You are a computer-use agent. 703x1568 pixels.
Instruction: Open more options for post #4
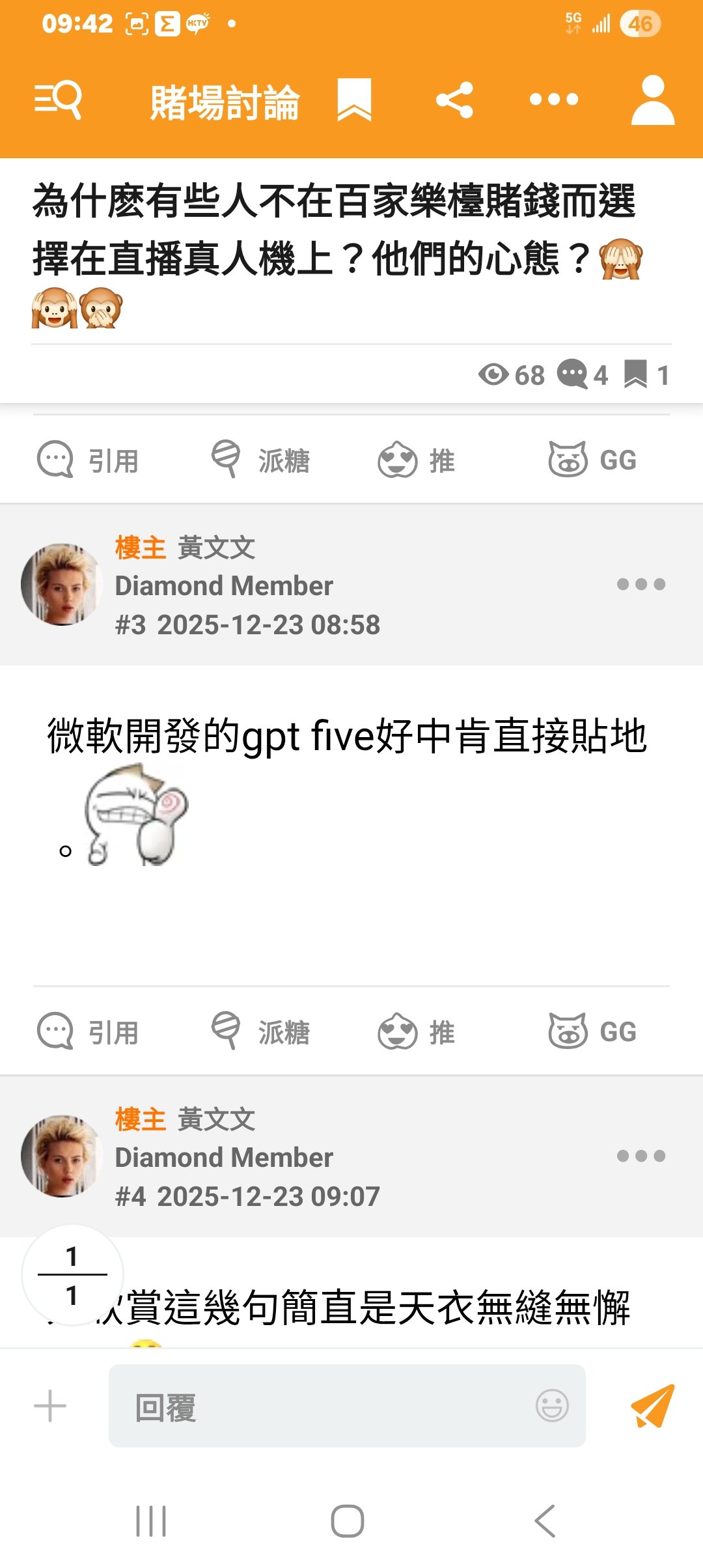click(x=641, y=1156)
